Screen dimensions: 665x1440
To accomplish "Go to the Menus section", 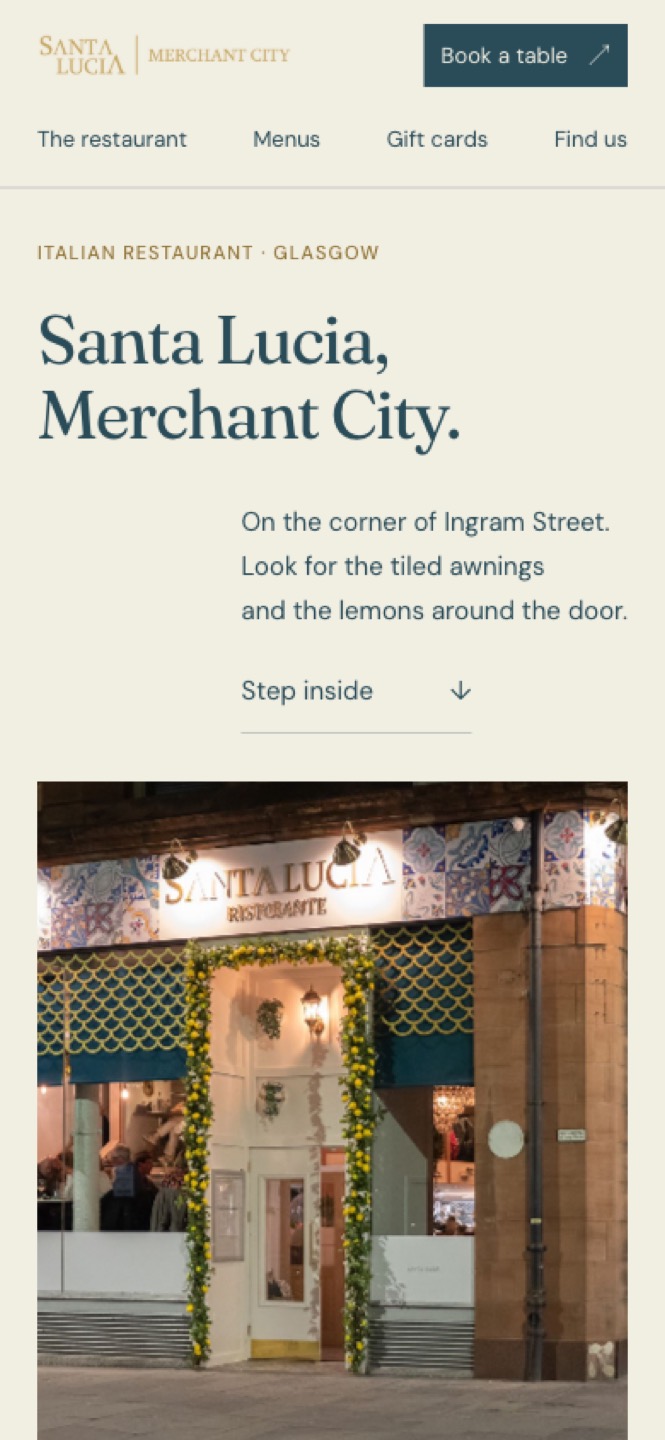I will [286, 139].
